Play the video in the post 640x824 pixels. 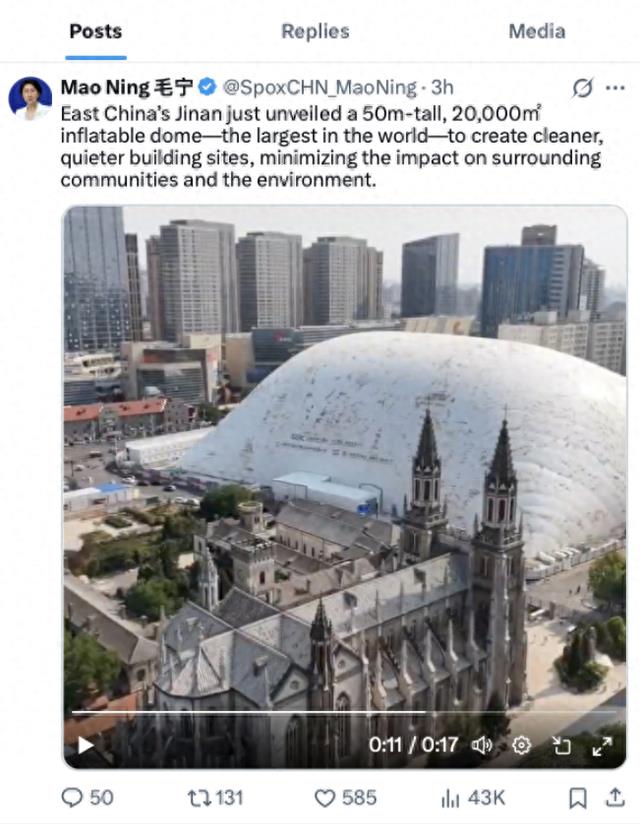(86, 745)
